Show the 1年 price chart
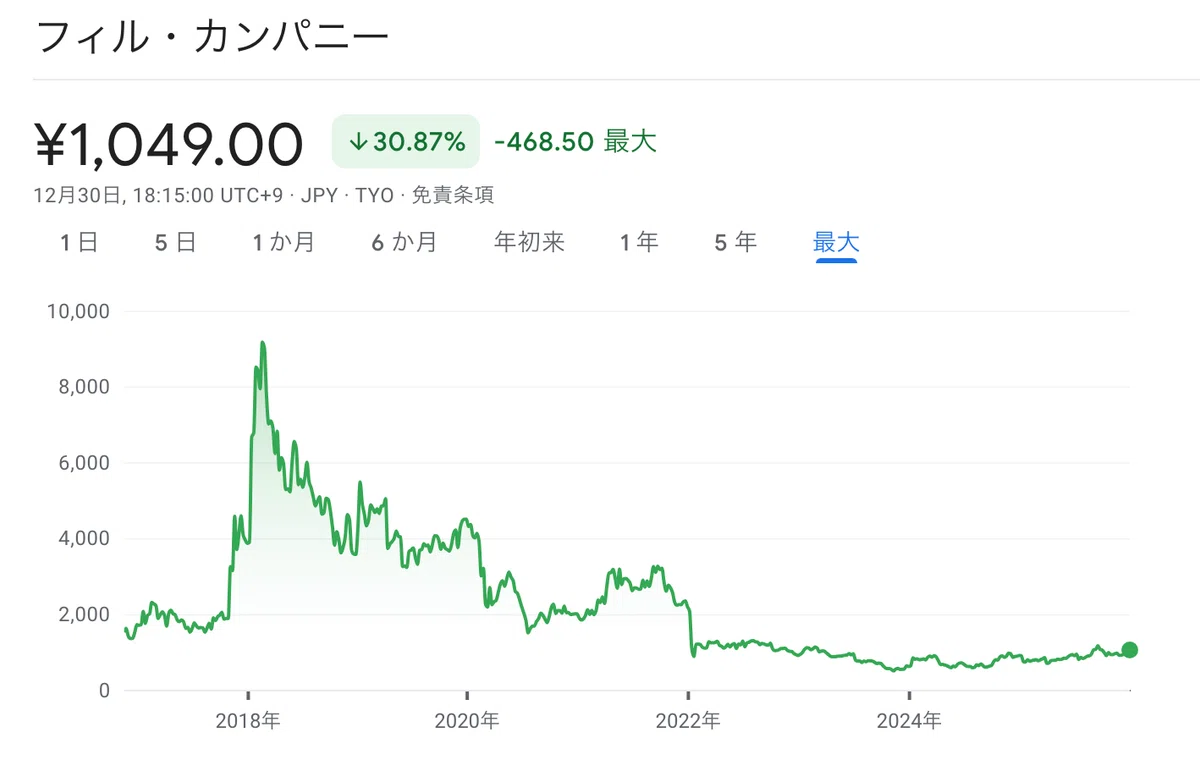Viewport: 1200px width, 760px height. tap(639, 242)
